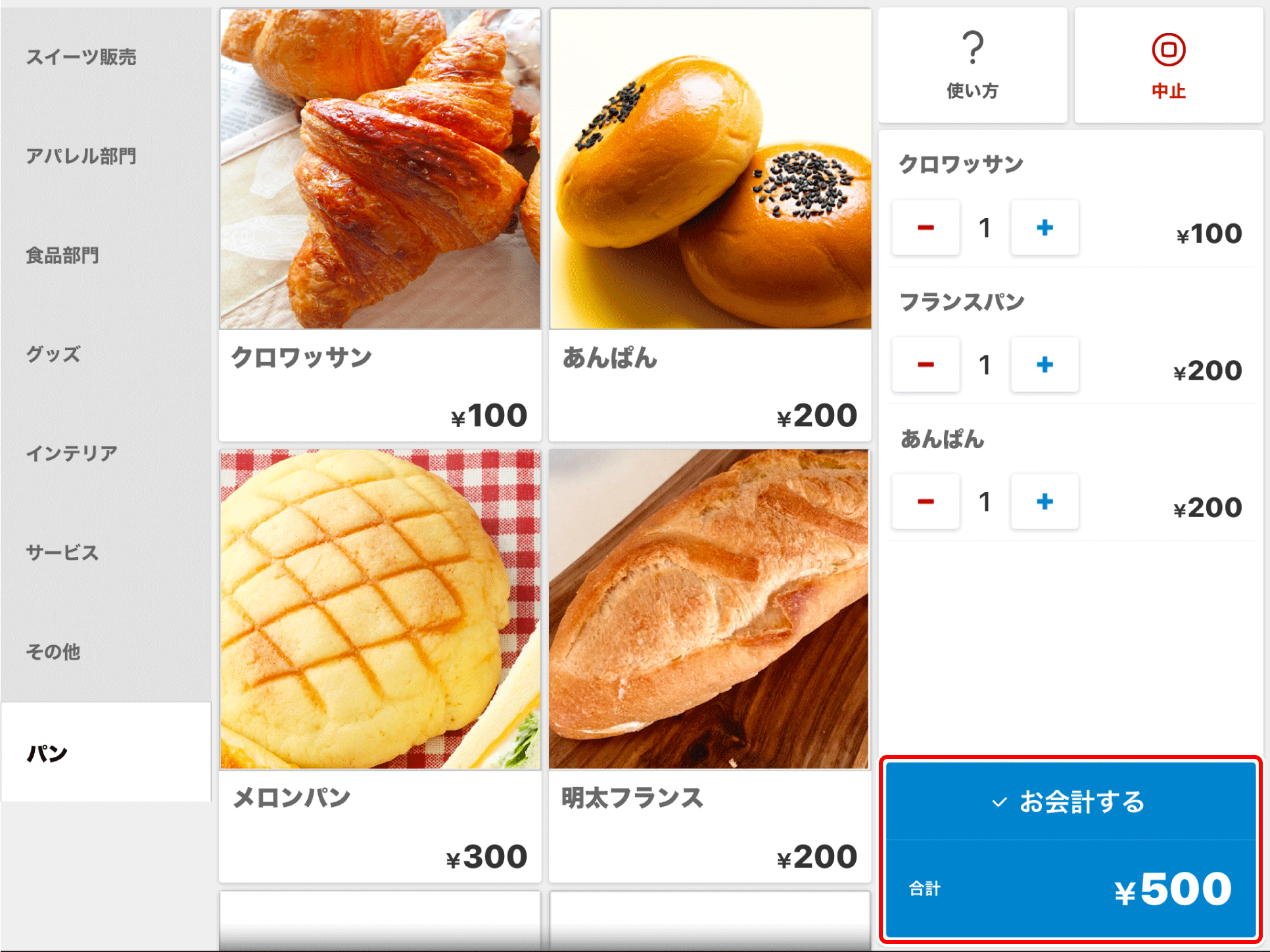The width and height of the screenshot is (1270, 952).
Task: Select the パン category tab
Action: tap(105, 752)
